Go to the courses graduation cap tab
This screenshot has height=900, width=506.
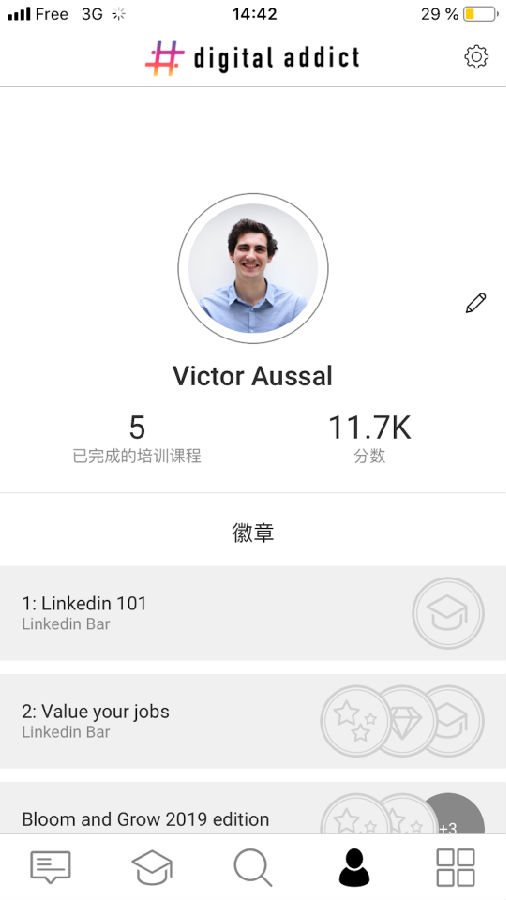pyautogui.click(x=152, y=867)
